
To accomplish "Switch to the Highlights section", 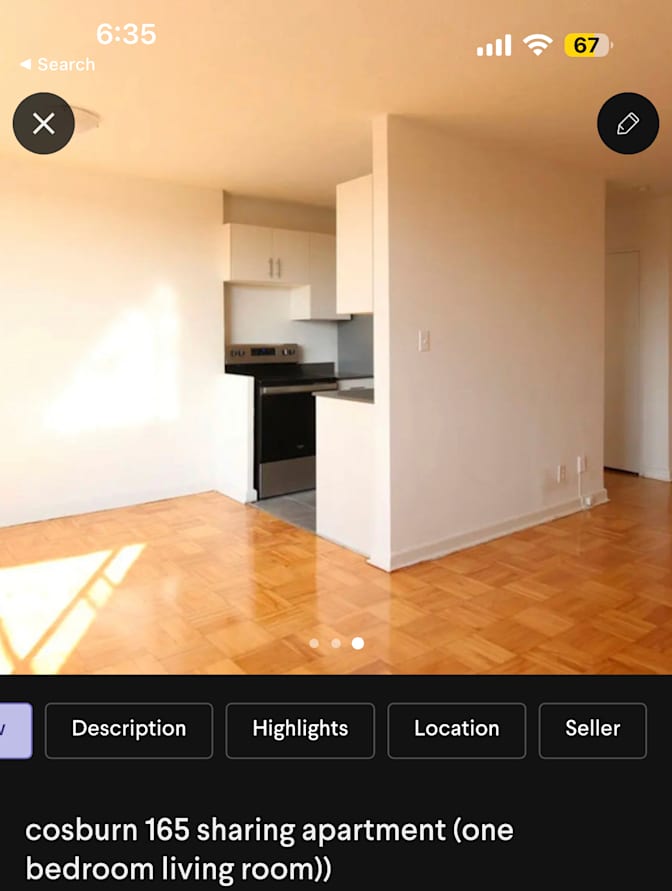I will point(300,730).
